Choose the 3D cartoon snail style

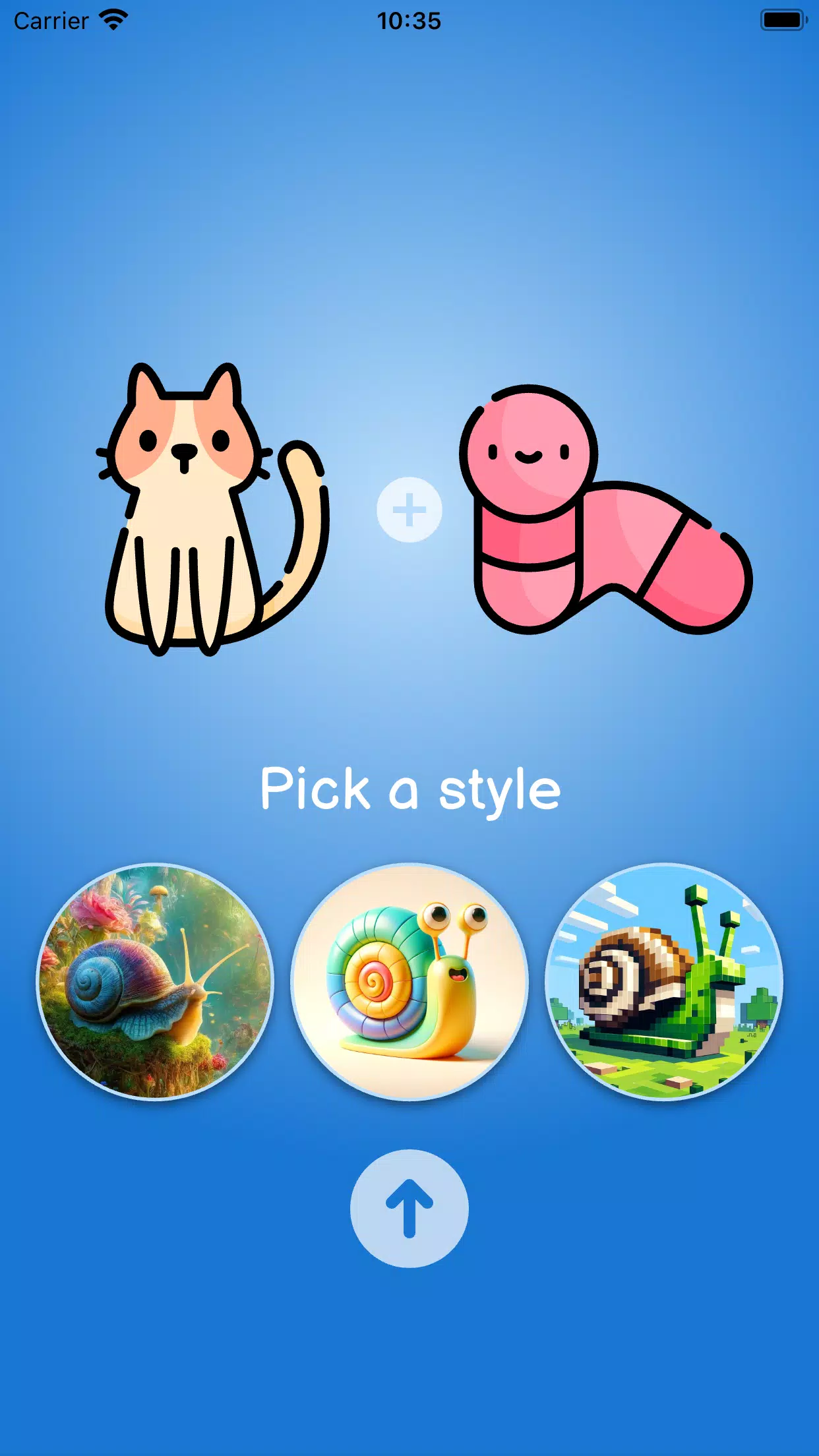coord(409,982)
